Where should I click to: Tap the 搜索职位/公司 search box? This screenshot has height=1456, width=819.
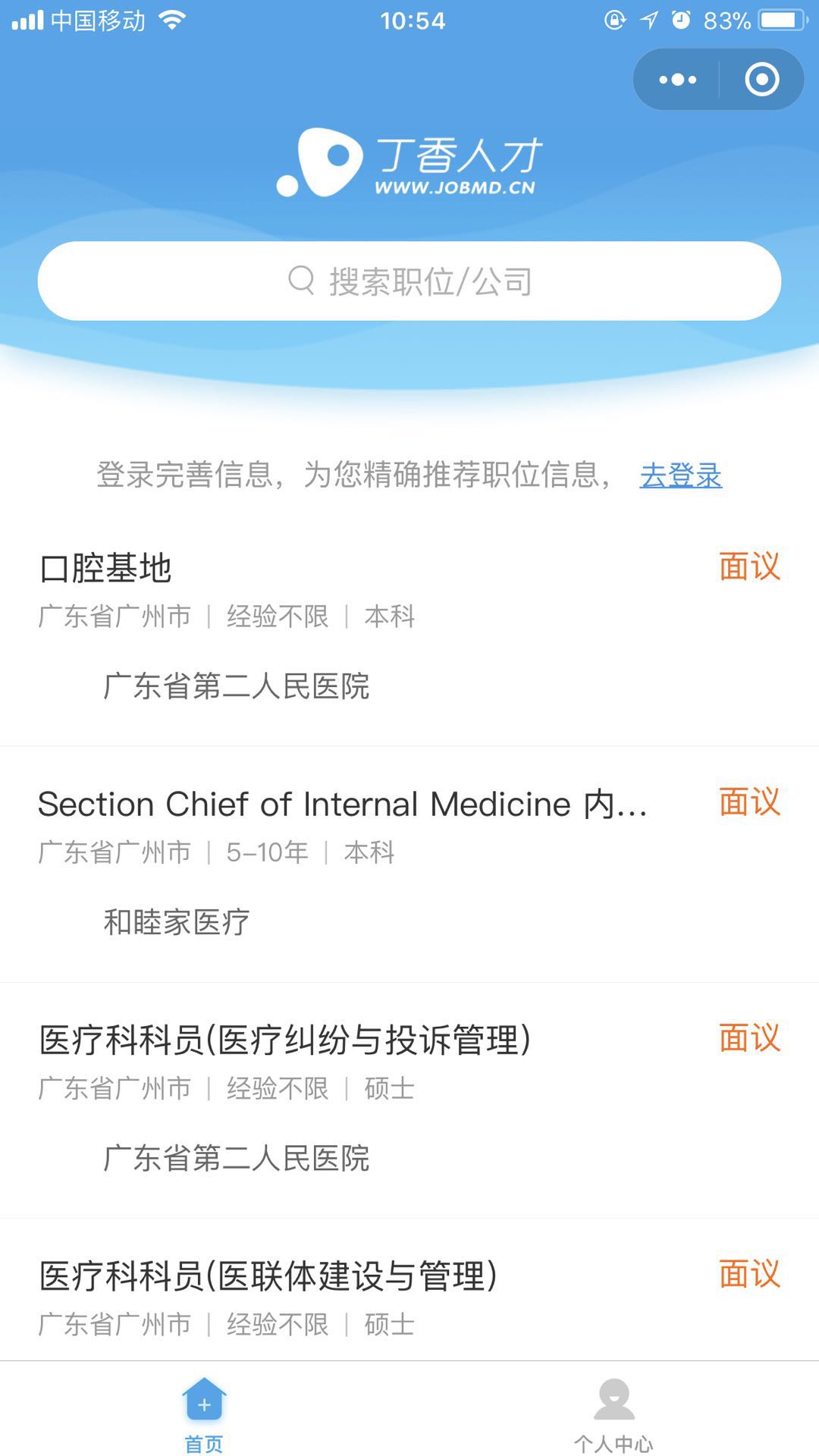coord(409,281)
